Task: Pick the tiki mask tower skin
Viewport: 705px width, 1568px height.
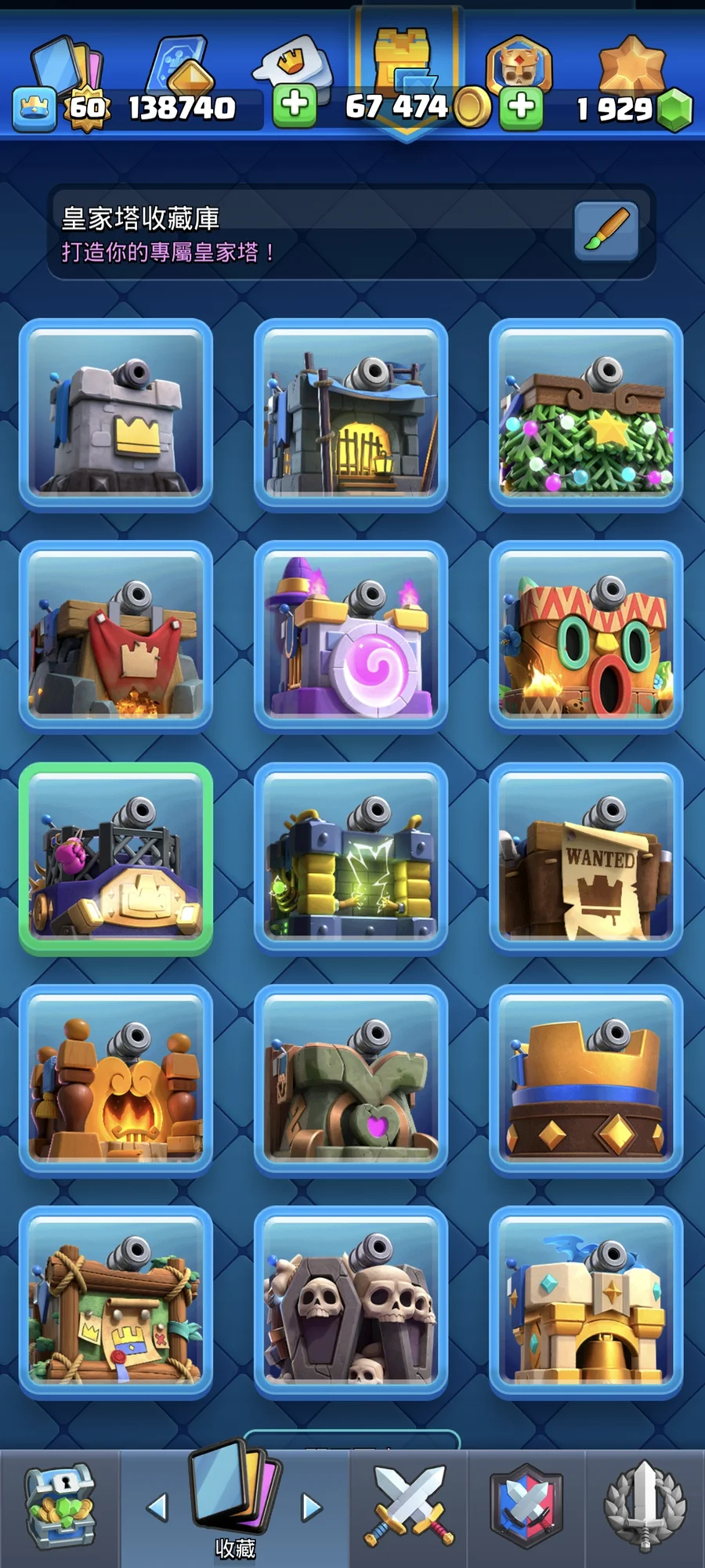Action: tap(586, 636)
